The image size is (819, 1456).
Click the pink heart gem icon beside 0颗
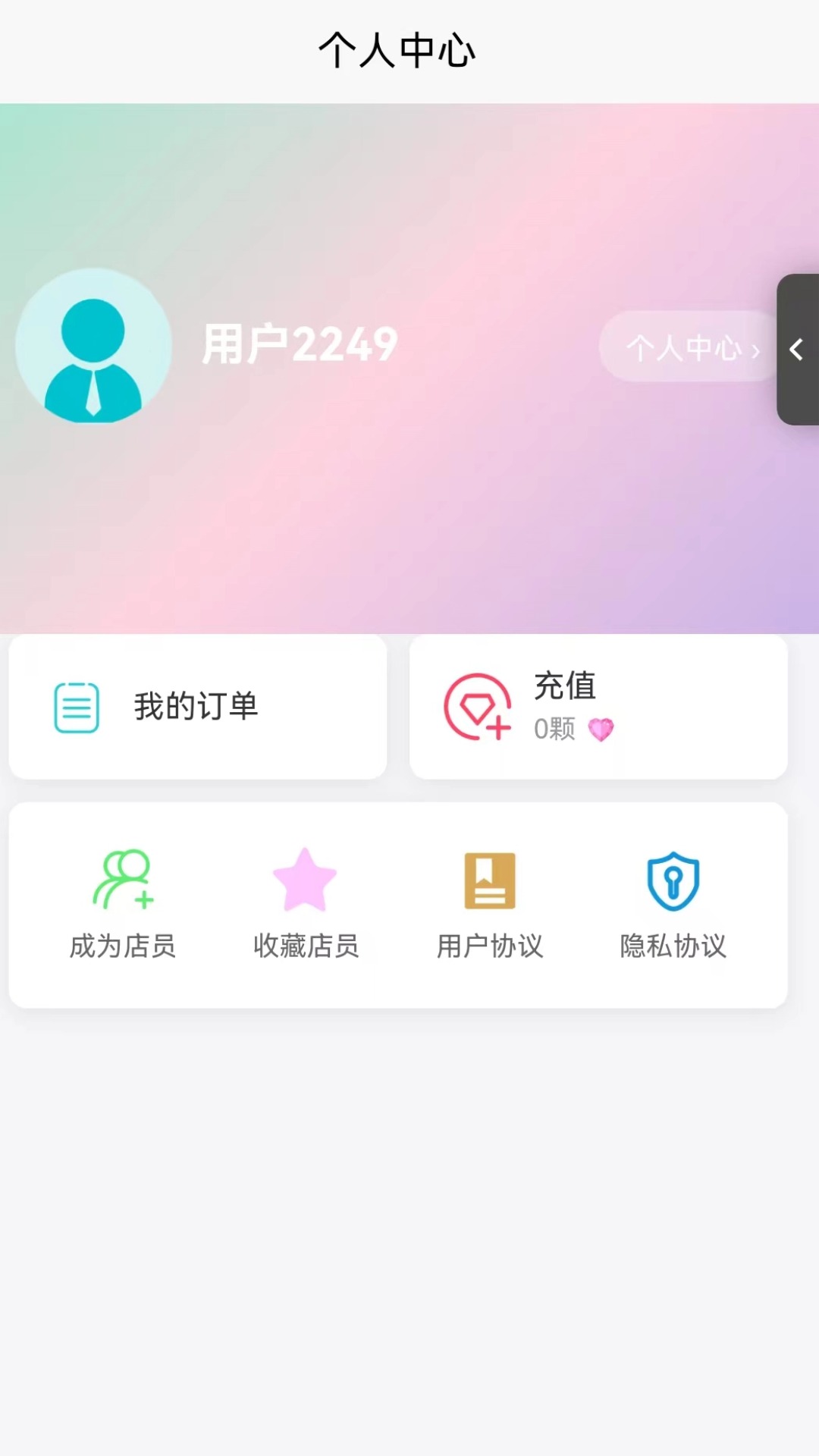click(601, 729)
